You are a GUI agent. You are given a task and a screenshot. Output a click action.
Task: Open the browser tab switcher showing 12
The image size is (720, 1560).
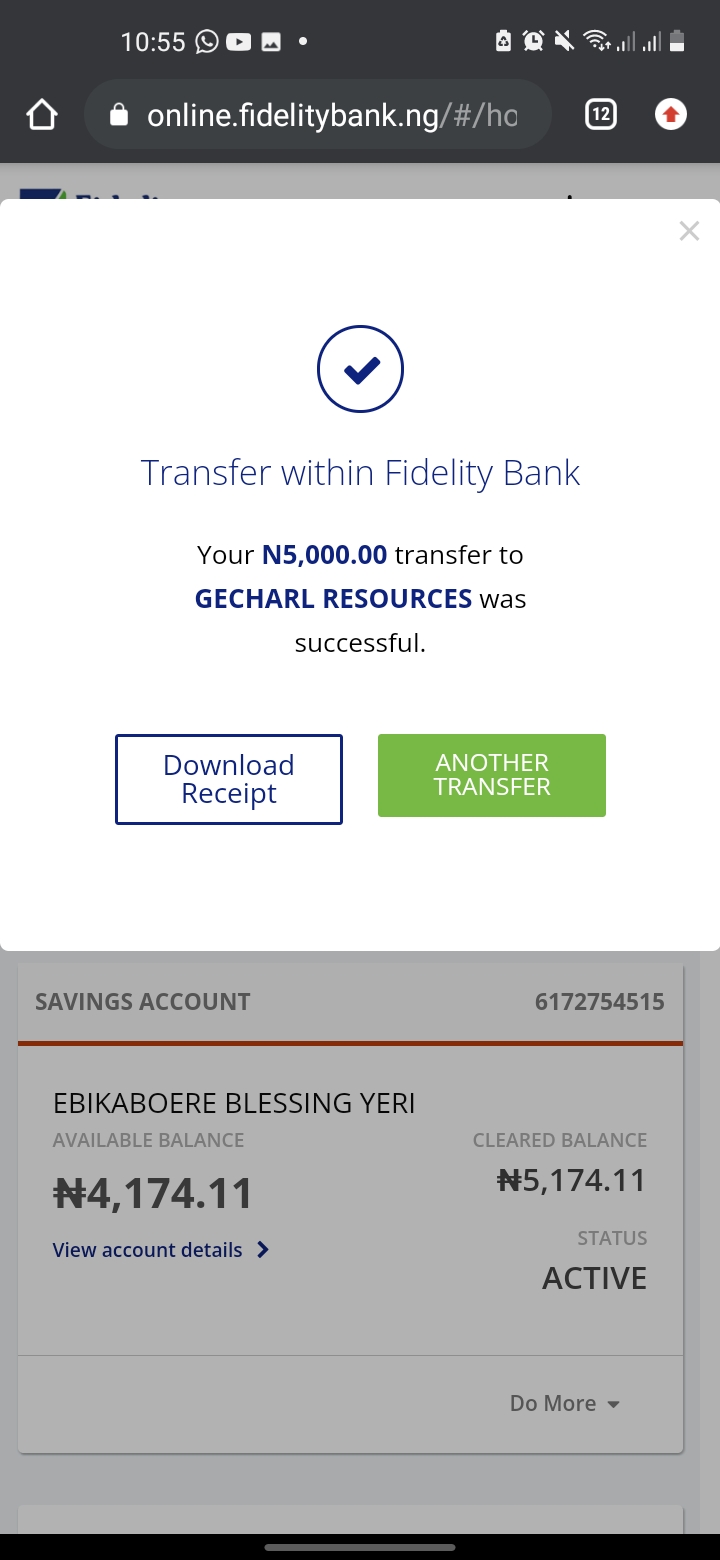click(x=600, y=115)
